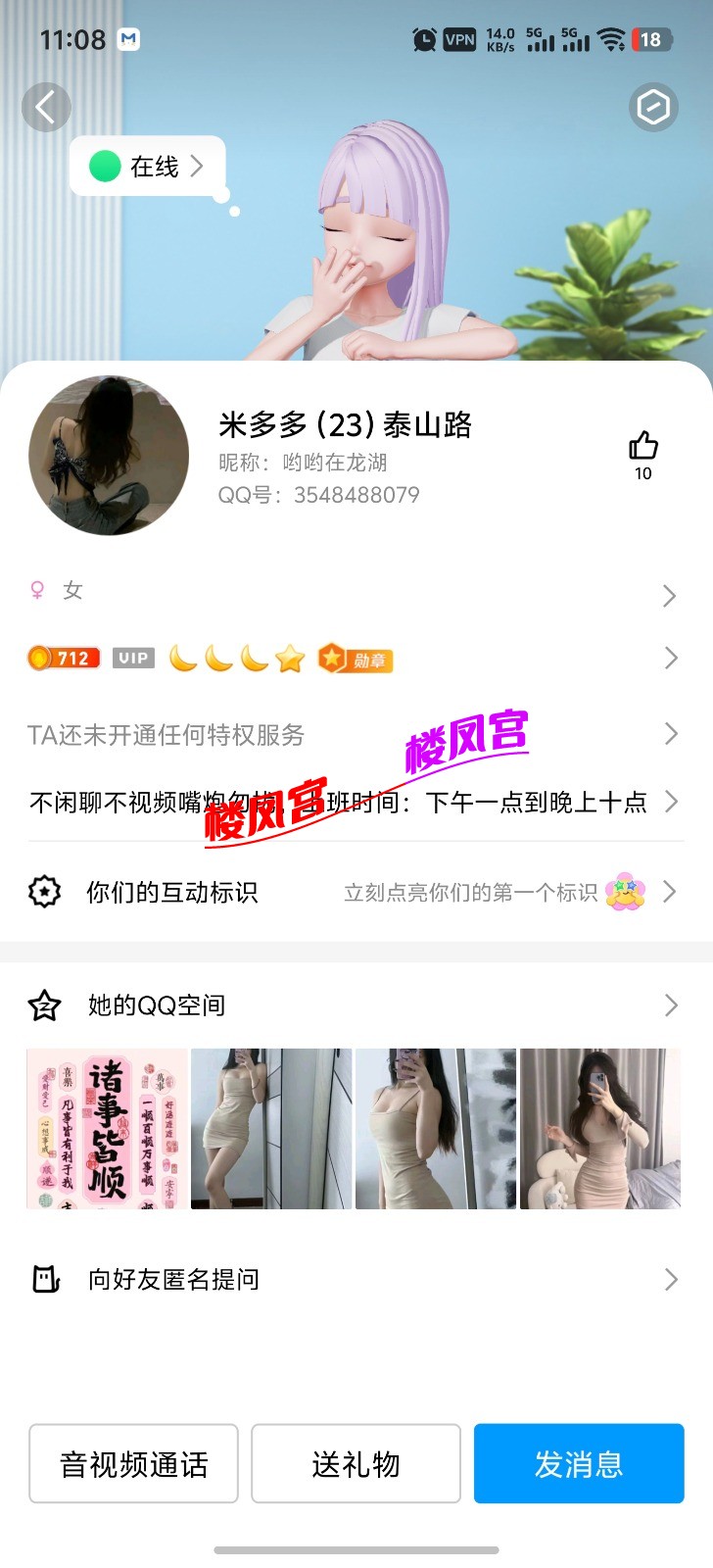Open the last mirror selfie photo thumbnail
This screenshot has width=713, height=1568.
(599, 1127)
